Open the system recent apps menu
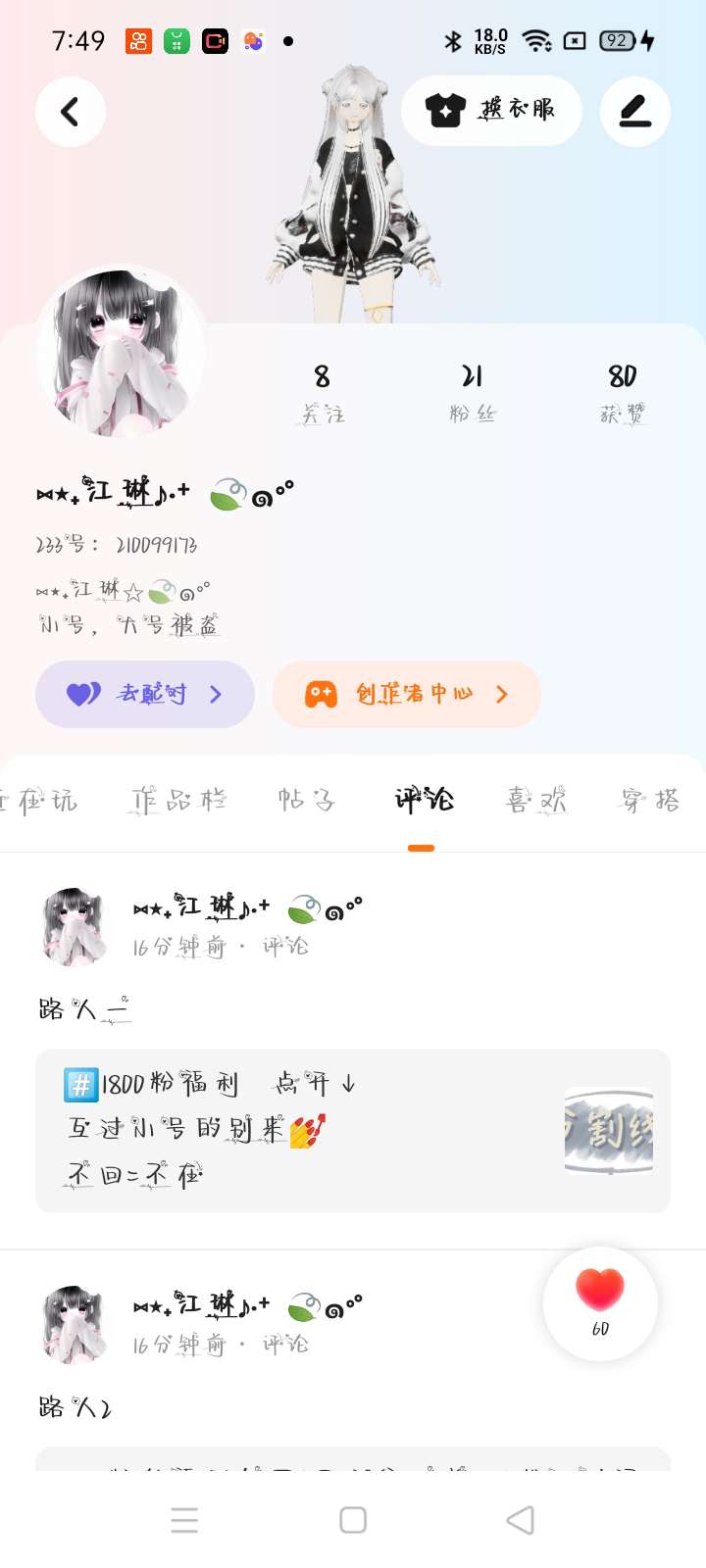The image size is (706, 1568). coord(184,1520)
